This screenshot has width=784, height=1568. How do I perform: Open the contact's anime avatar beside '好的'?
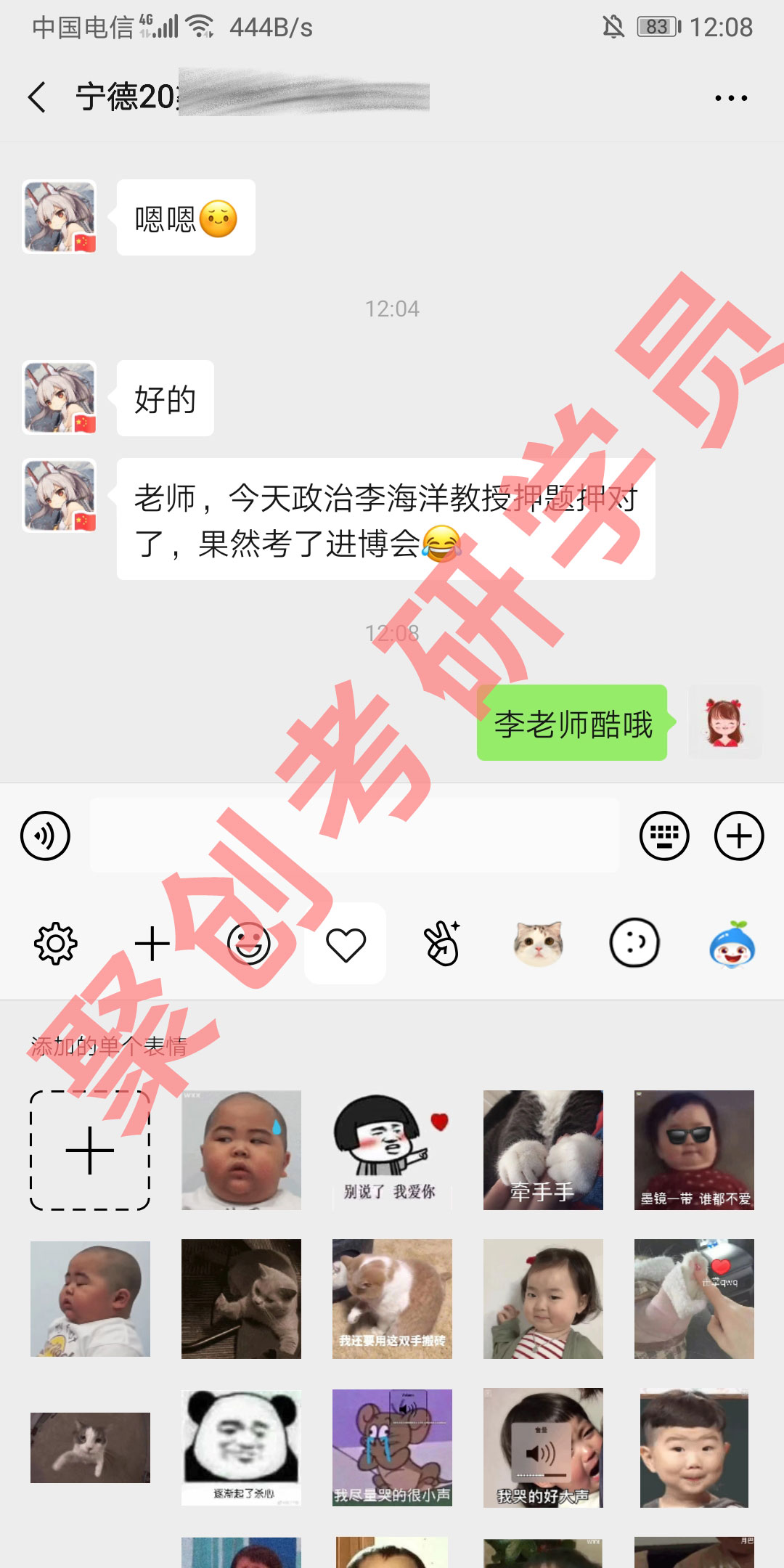pyautogui.click(x=60, y=398)
